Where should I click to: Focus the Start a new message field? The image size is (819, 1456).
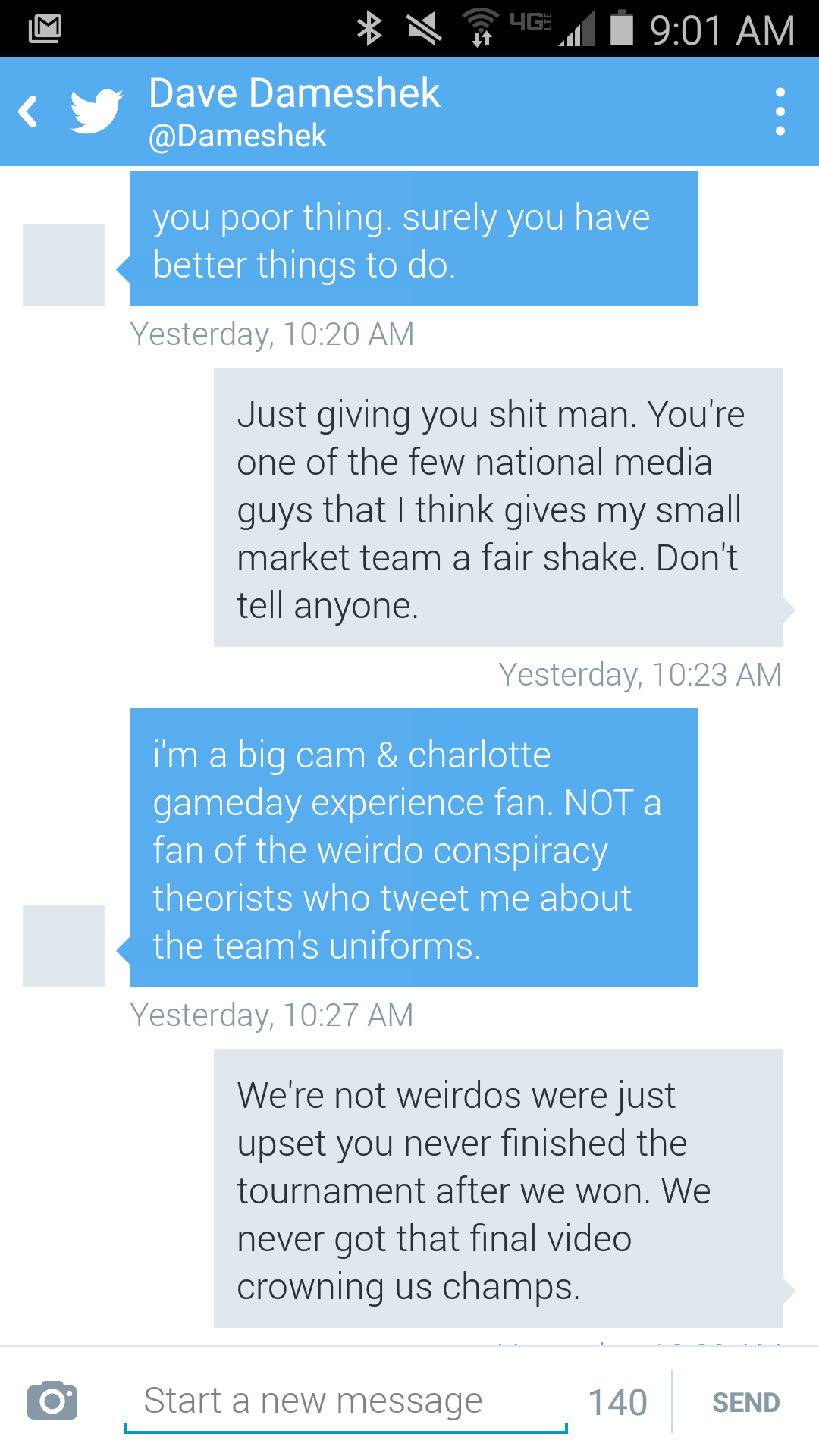click(346, 1401)
